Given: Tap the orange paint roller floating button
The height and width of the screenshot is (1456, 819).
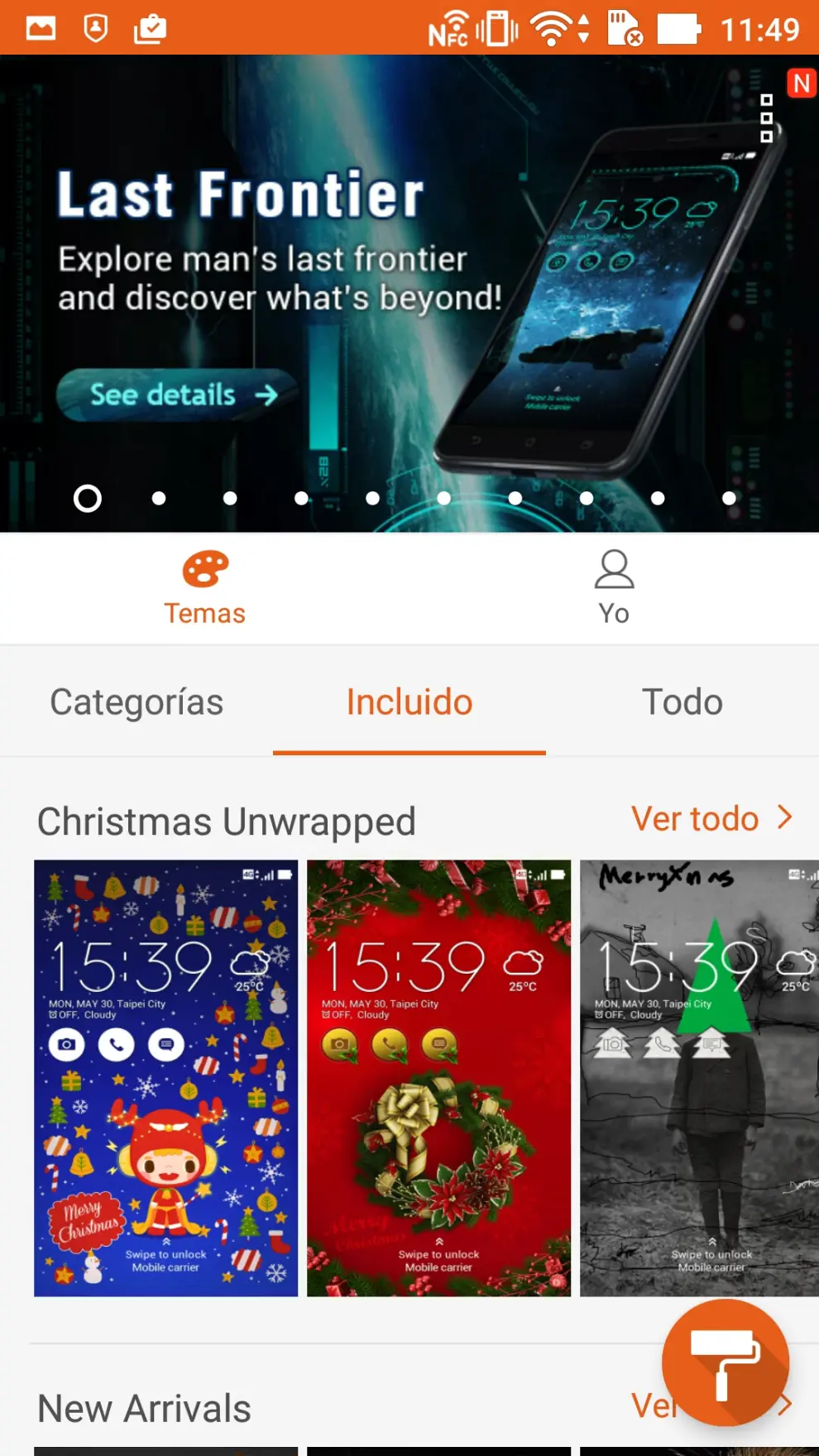Looking at the screenshot, I should coord(726,1363).
